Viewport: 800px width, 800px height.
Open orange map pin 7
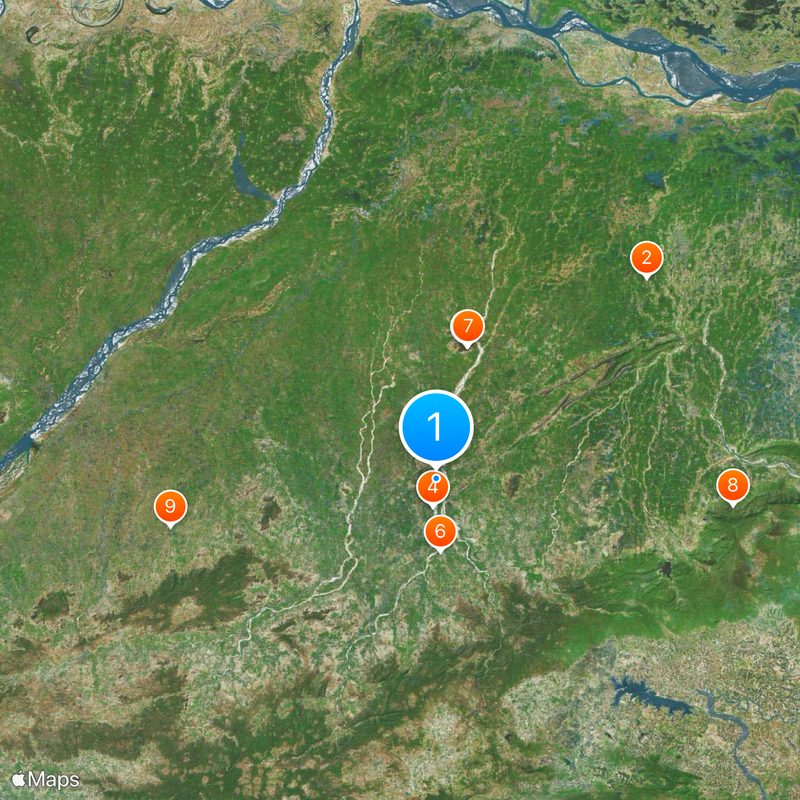467,327
